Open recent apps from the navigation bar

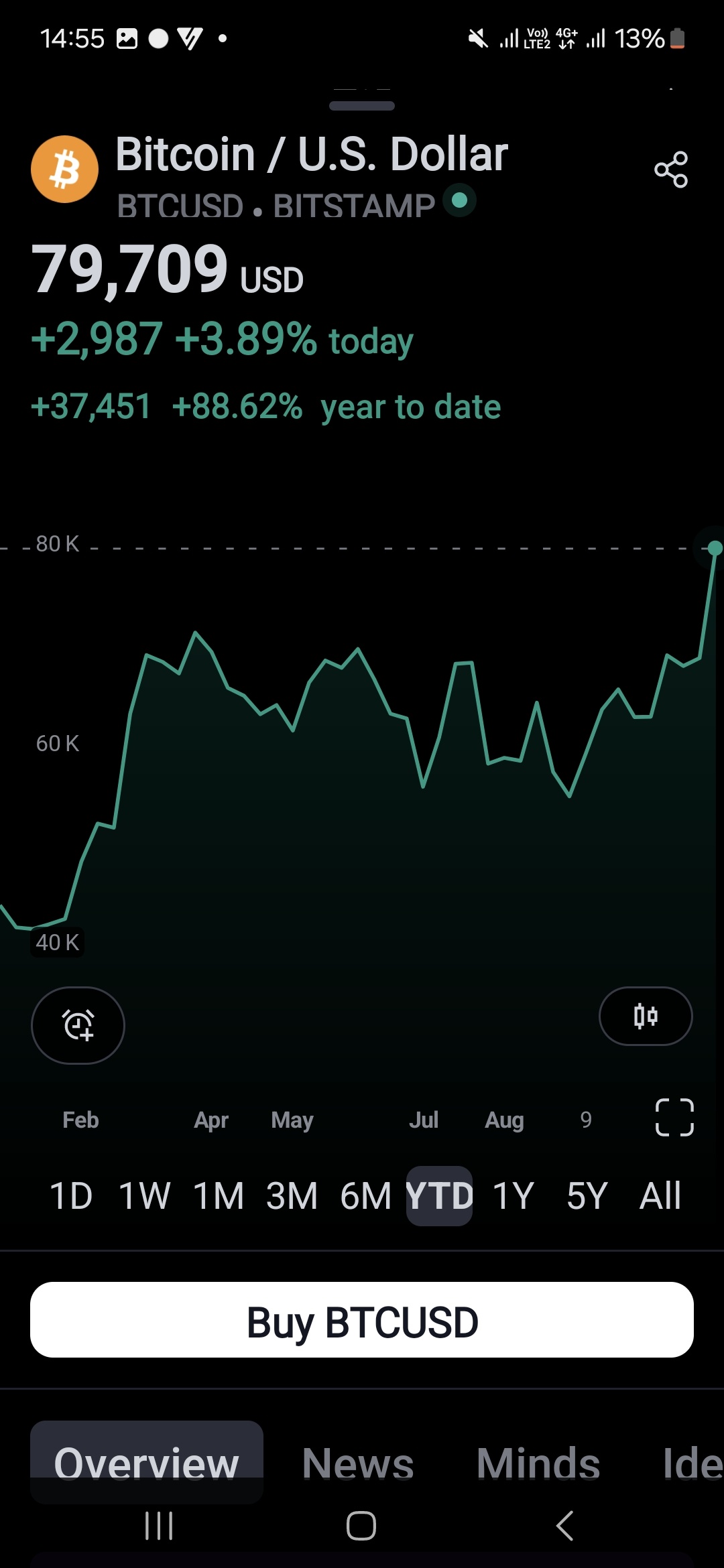coord(159,1526)
